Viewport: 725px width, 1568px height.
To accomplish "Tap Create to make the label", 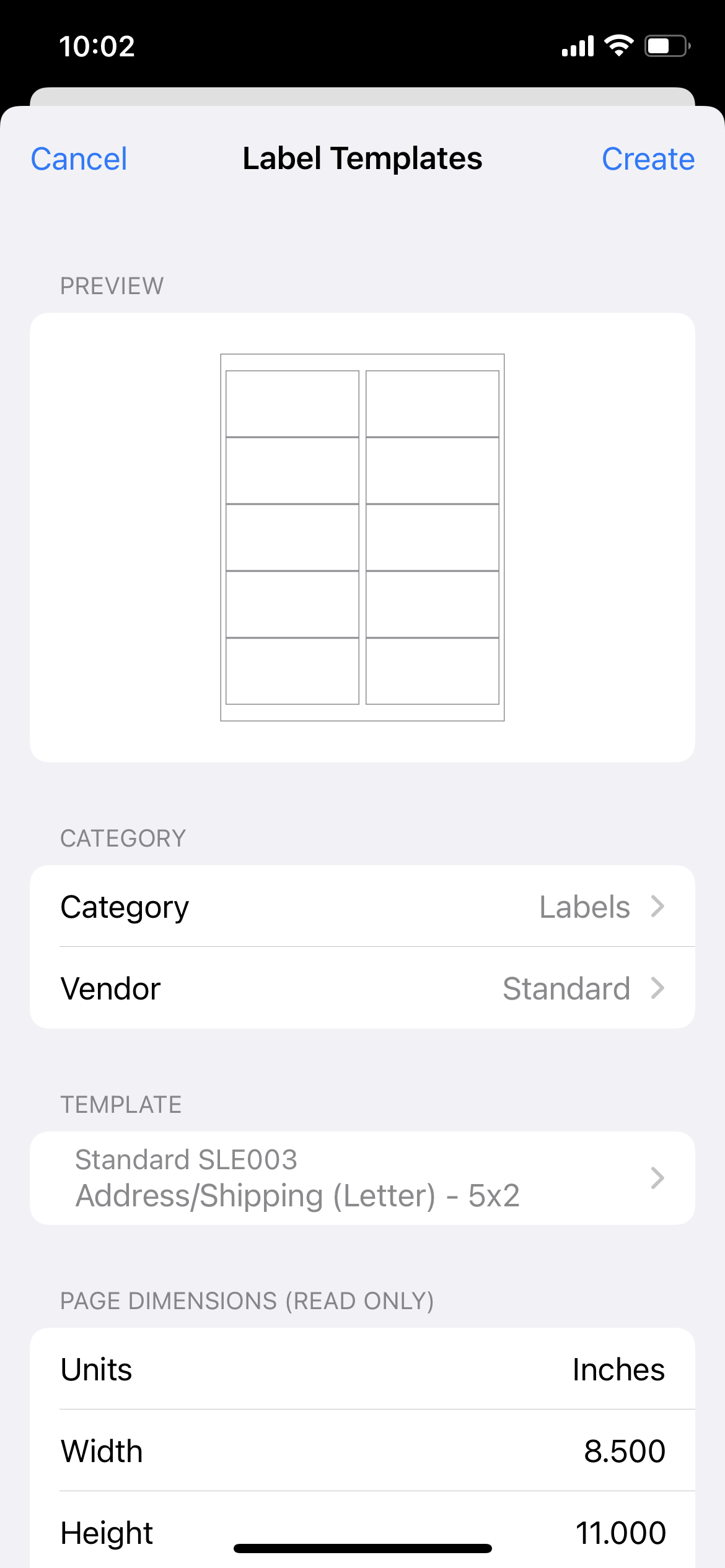I will [x=648, y=159].
